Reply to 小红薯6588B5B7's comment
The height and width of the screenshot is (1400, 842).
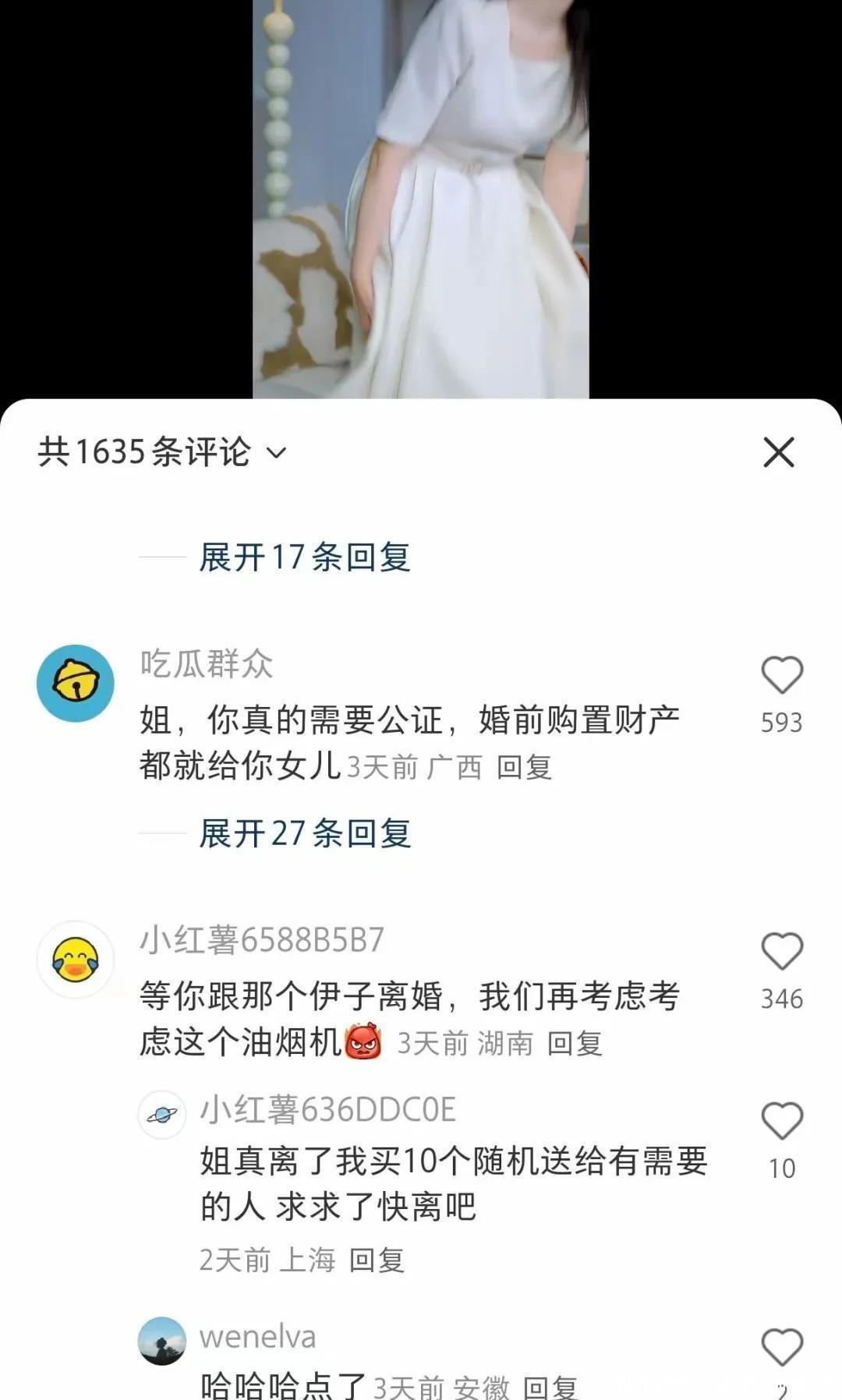(x=575, y=1044)
